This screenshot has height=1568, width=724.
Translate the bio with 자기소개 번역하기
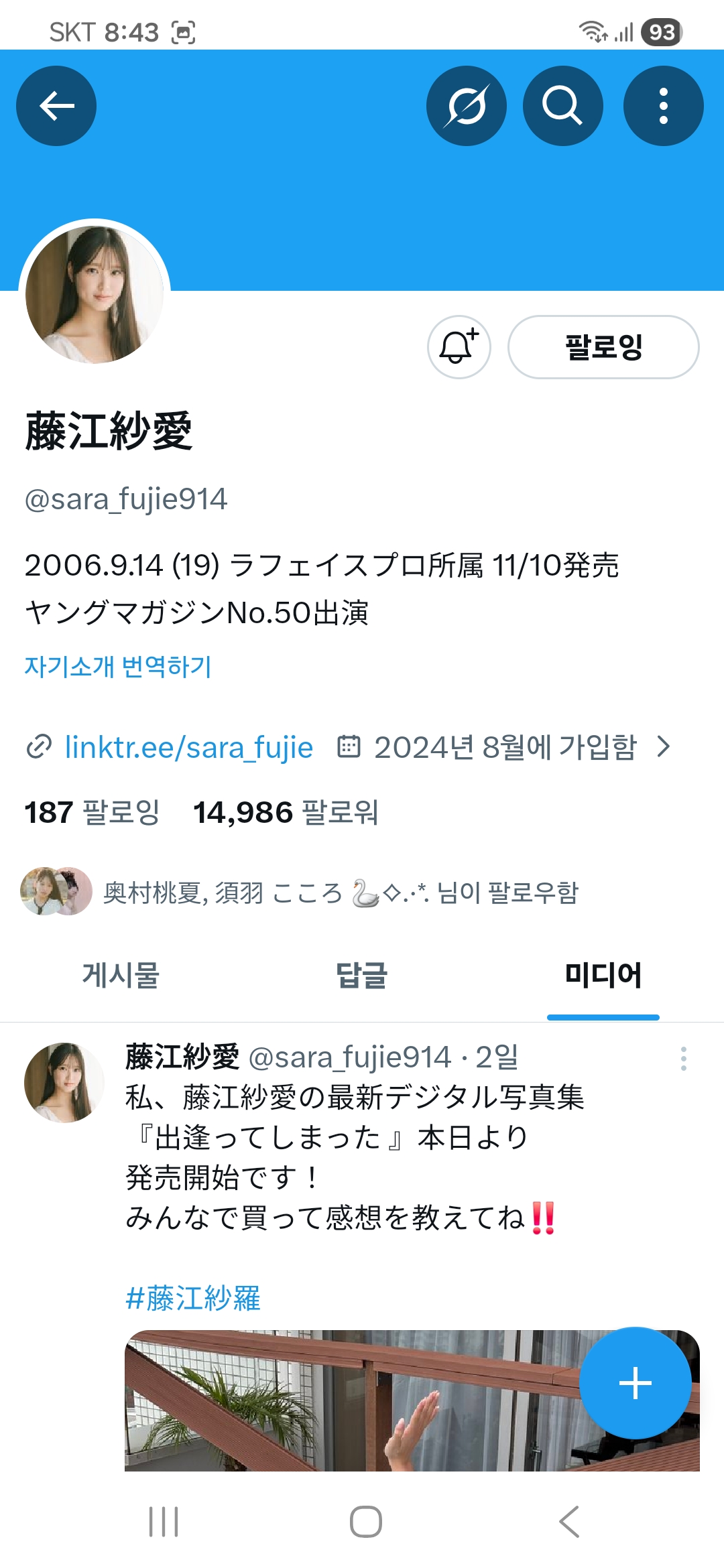coord(118,667)
